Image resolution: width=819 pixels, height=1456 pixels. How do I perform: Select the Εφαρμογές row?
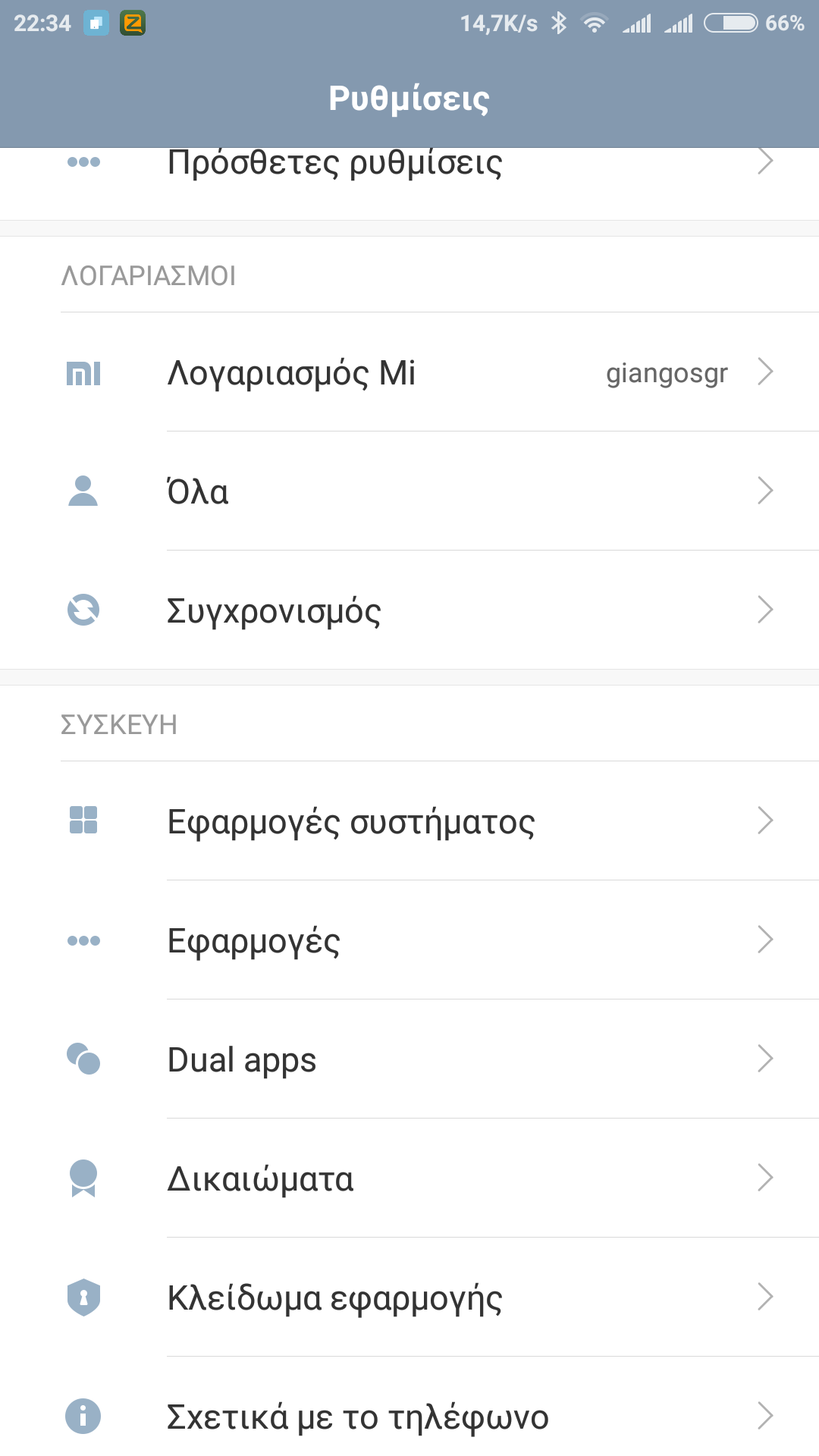(409, 940)
